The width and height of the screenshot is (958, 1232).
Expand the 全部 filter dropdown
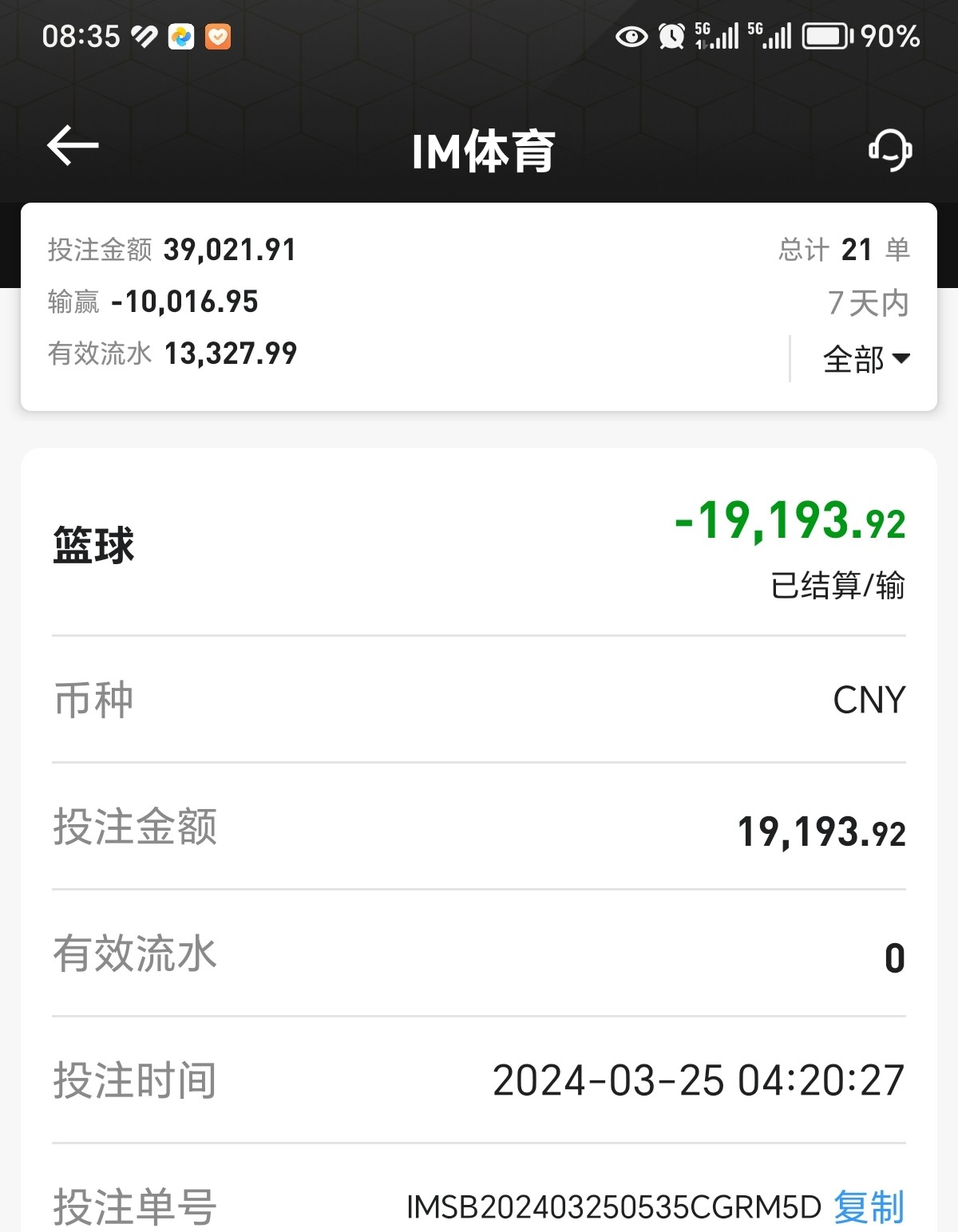(866, 359)
